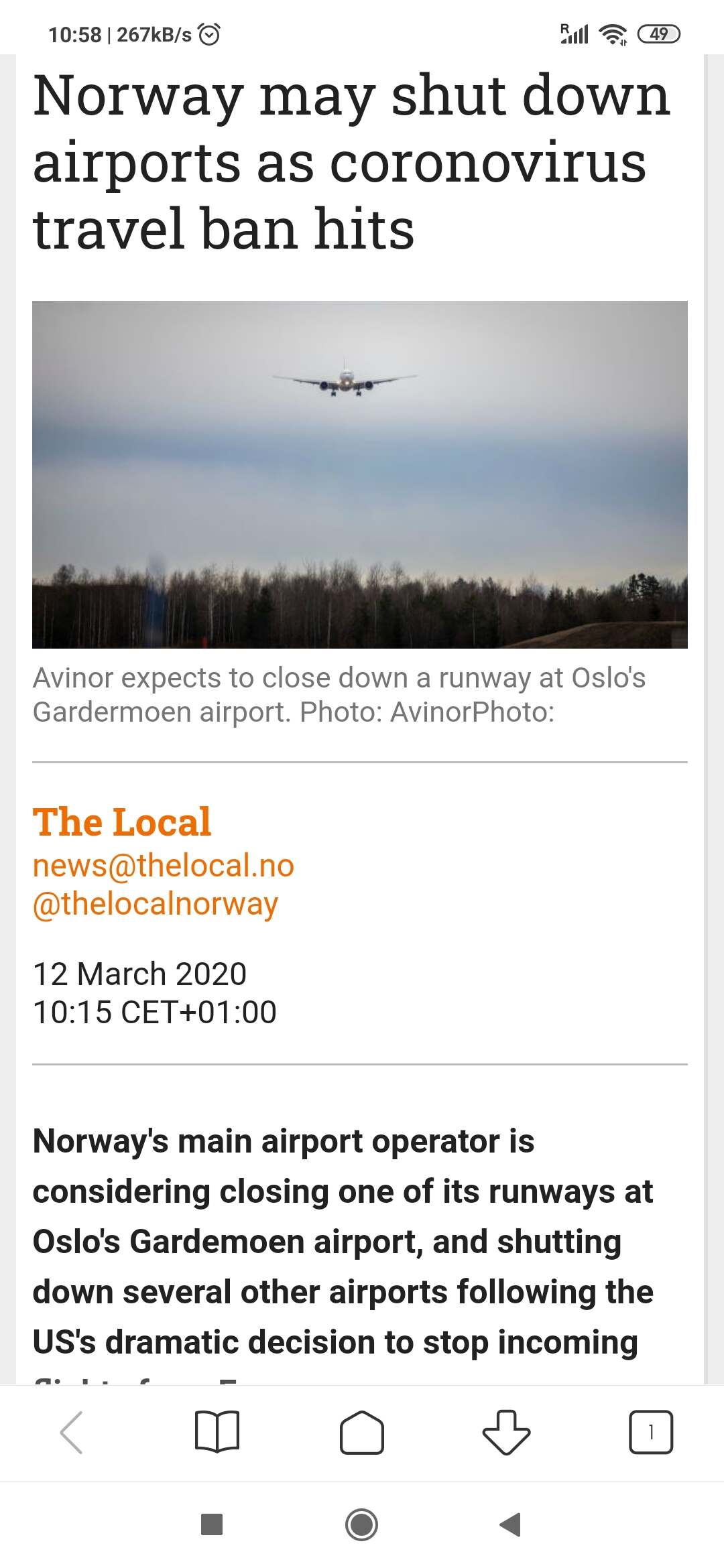This screenshot has width=724, height=1568.
Task: Open the bookmarks book icon
Action: tap(217, 1432)
